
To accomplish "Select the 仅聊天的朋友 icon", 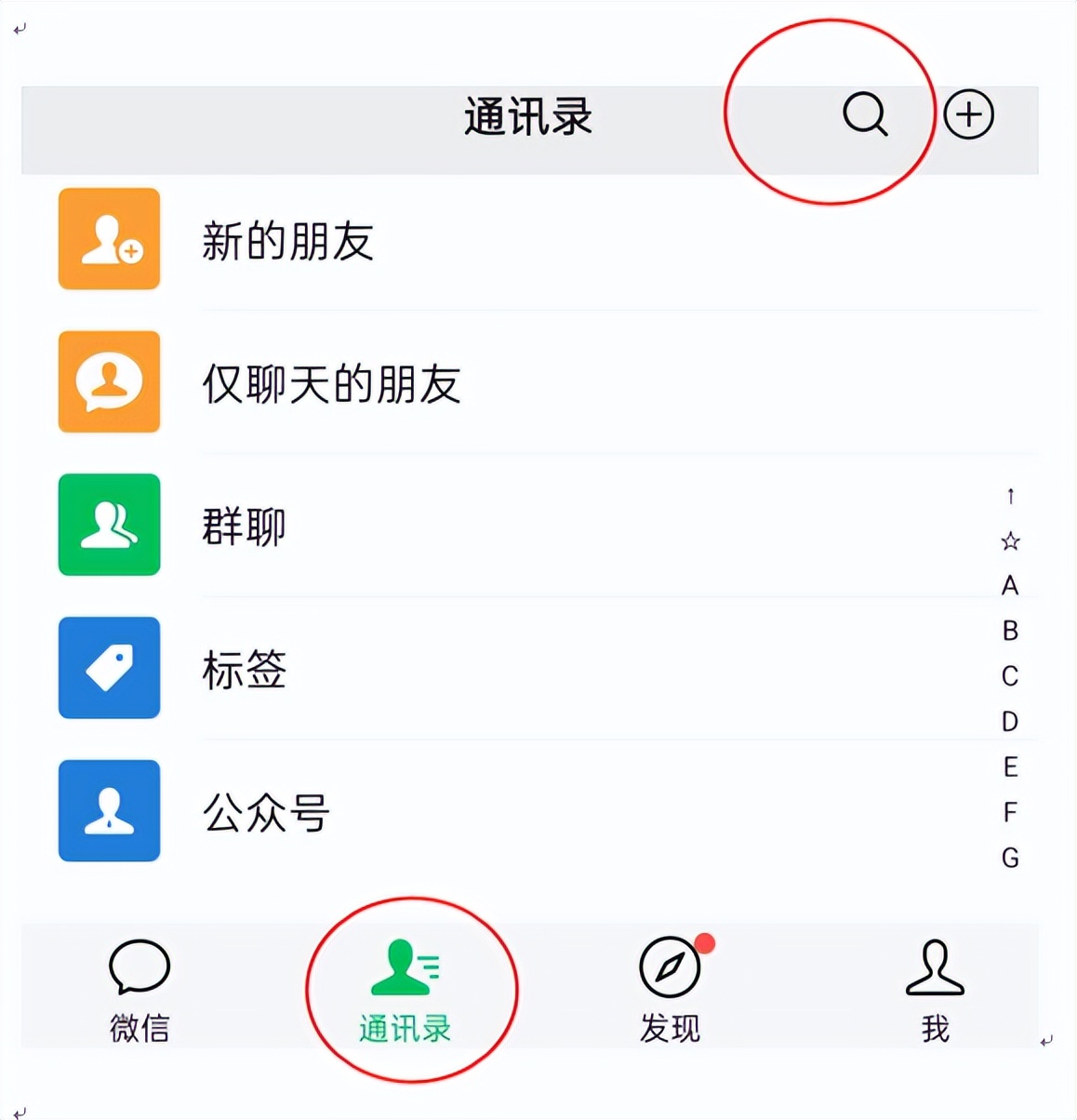I will tap(108, 382).
